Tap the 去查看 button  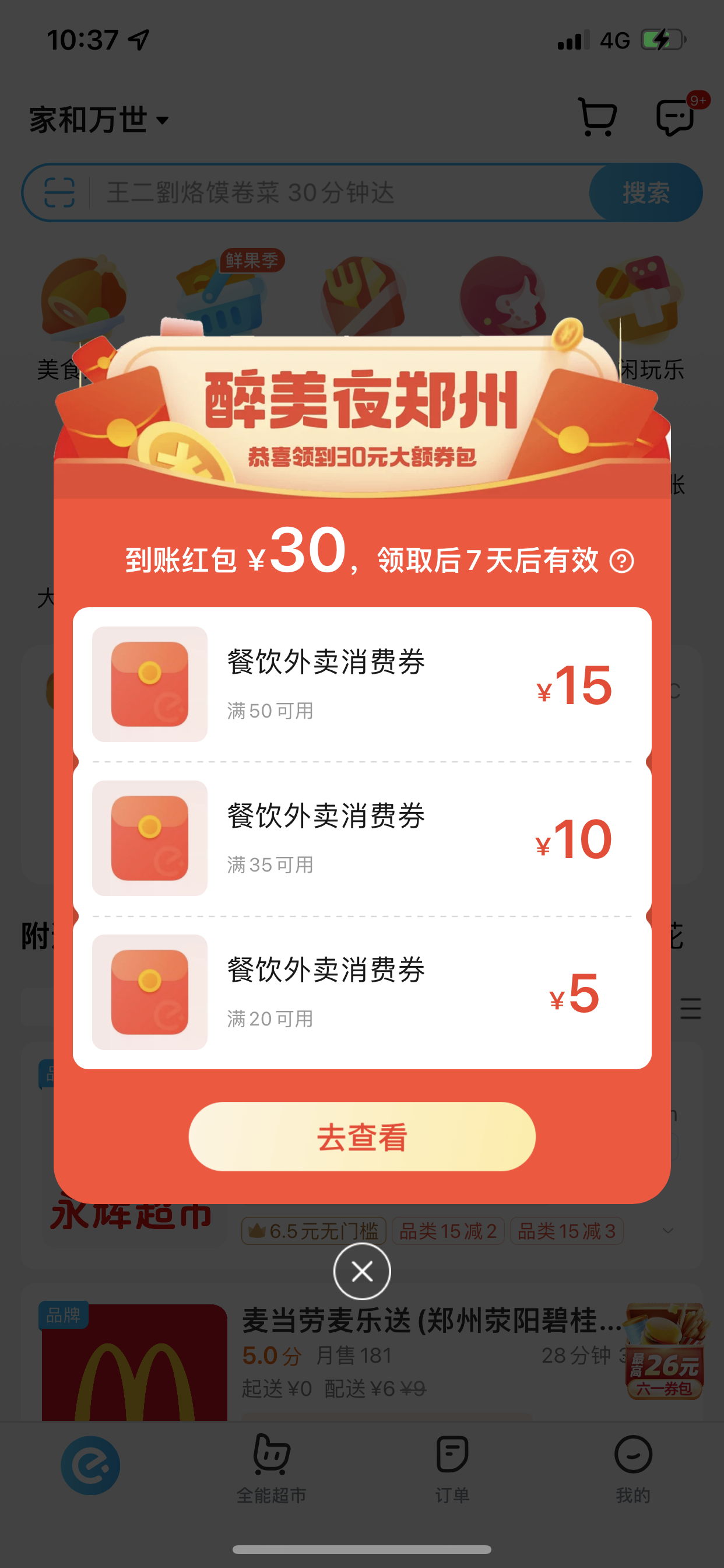(x=362, y=1136)
